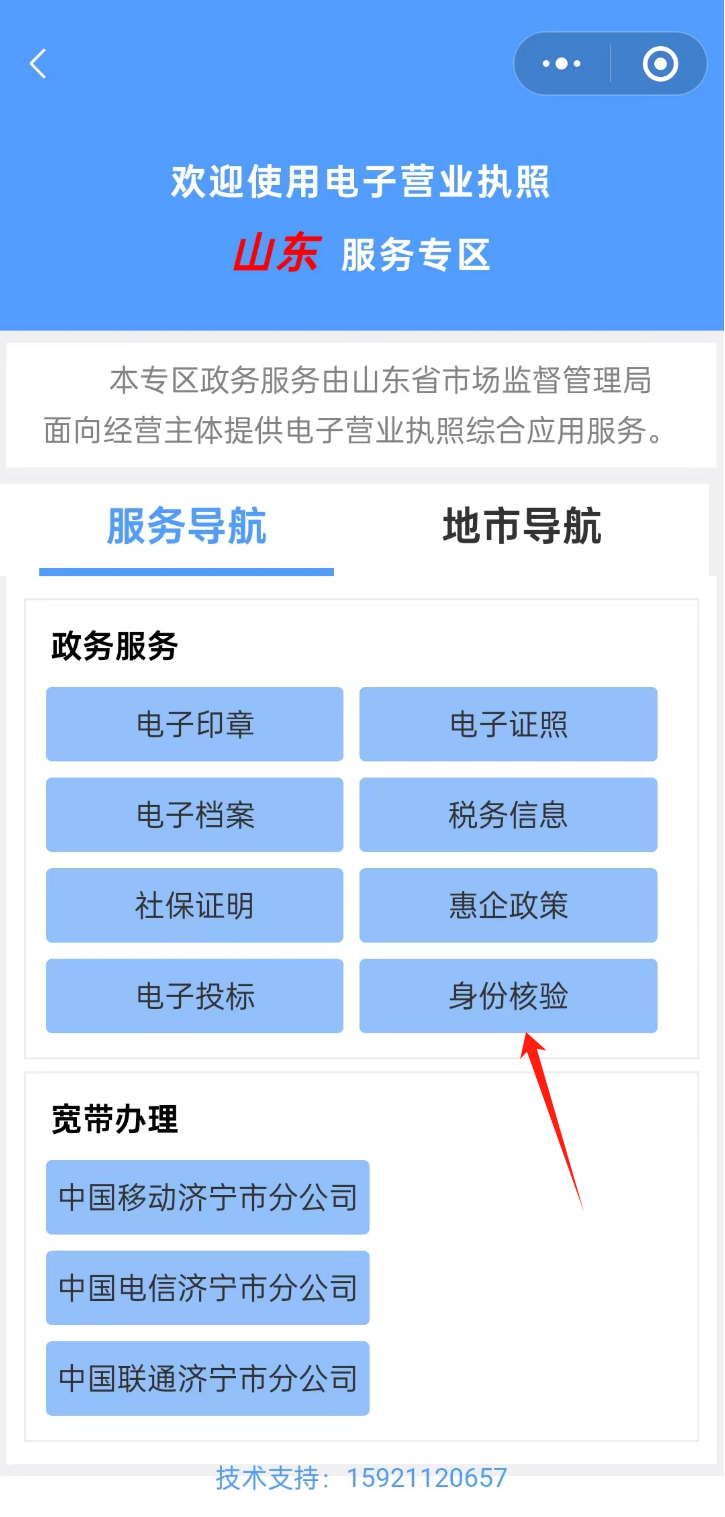
Task: Open 社保证明 service
Action: click(x=195, y=906)
